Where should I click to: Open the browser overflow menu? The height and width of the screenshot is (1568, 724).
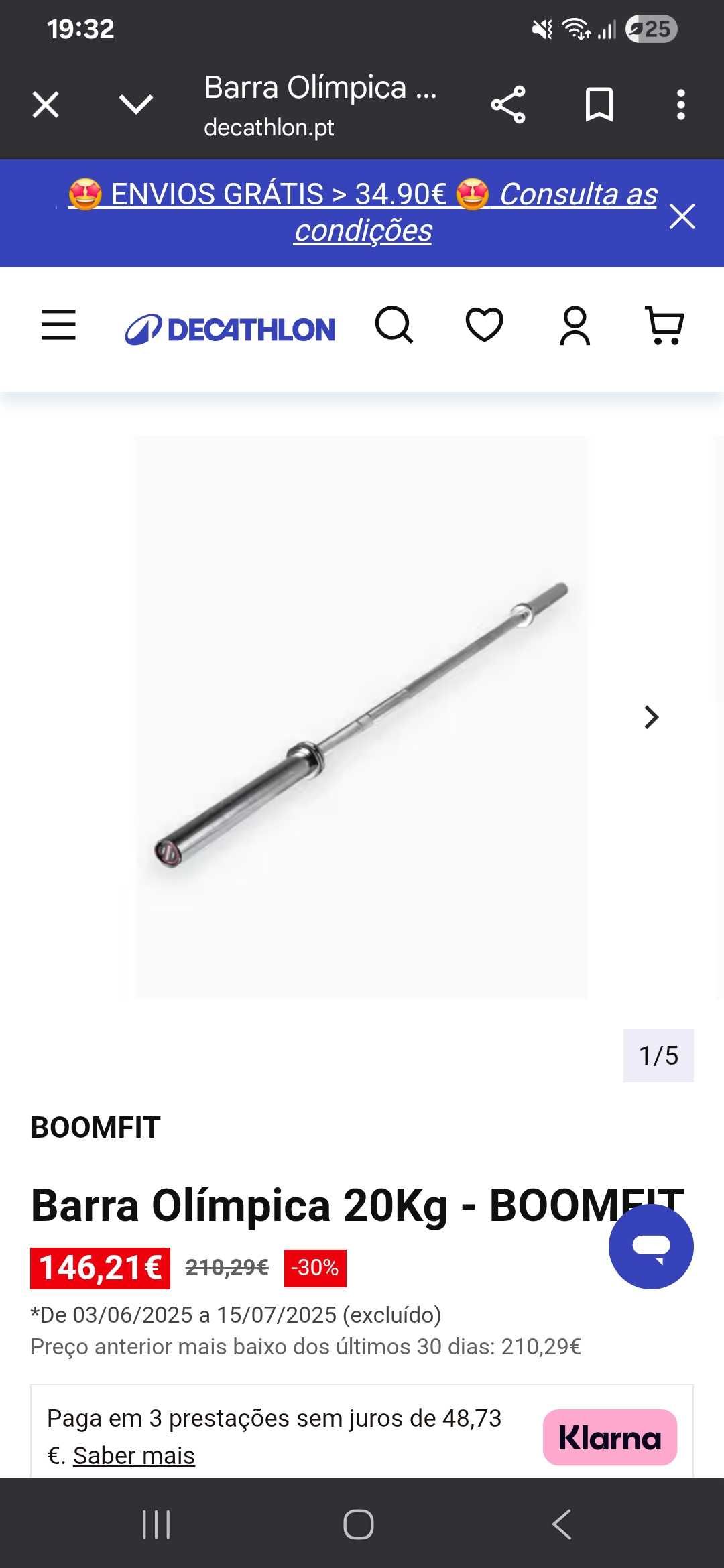[x=681, y=105]
